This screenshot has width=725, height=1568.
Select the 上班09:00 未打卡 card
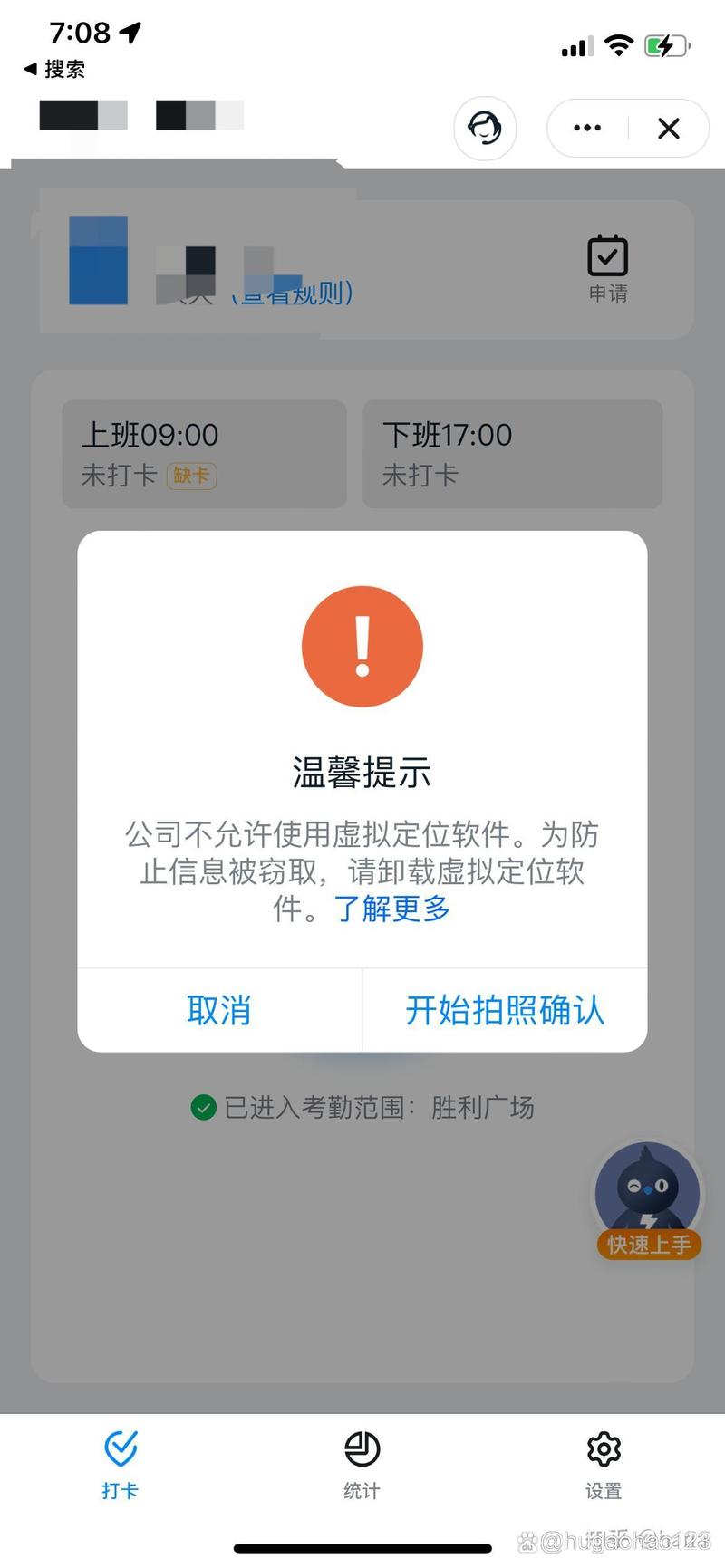tap(204, 454)
